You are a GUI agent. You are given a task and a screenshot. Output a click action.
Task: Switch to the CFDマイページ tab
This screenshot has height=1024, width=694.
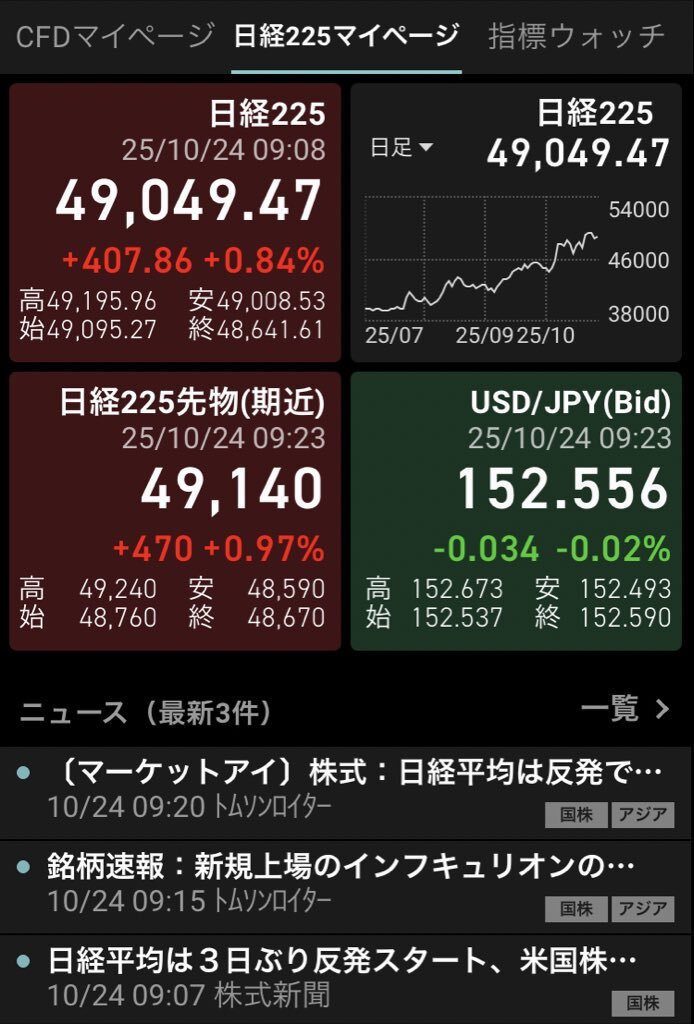pyautogui.click(x=115, y=37)
